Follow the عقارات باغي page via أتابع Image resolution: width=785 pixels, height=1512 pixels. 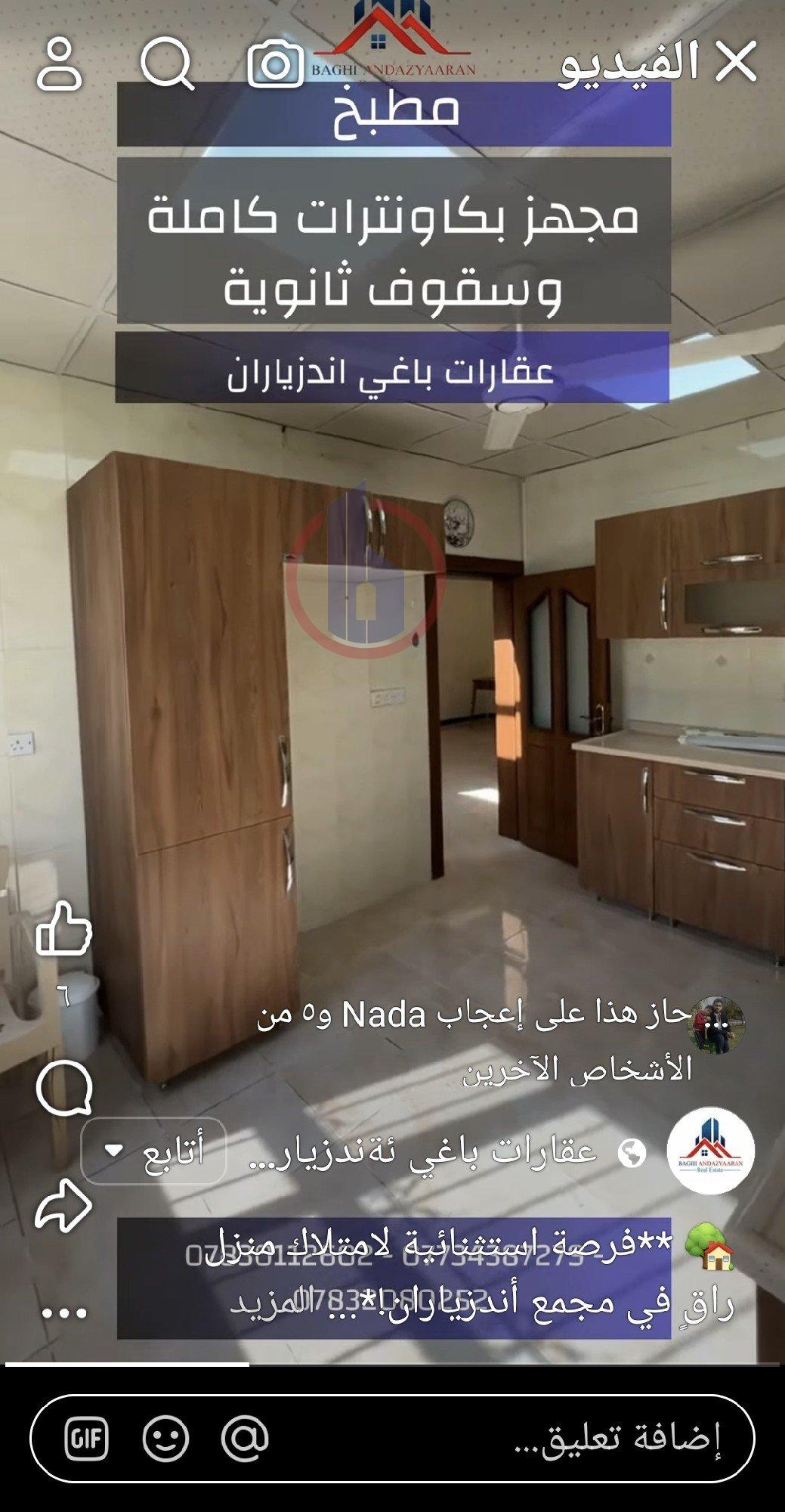pos(154,1151)
